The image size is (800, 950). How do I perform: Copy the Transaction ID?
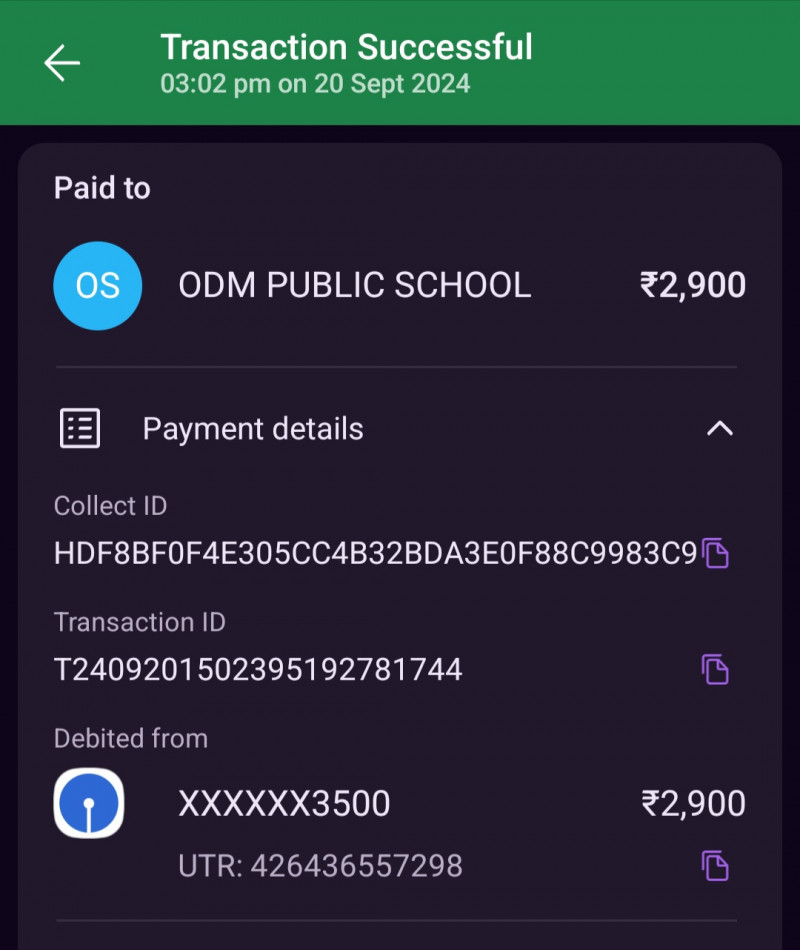[716, 669]
